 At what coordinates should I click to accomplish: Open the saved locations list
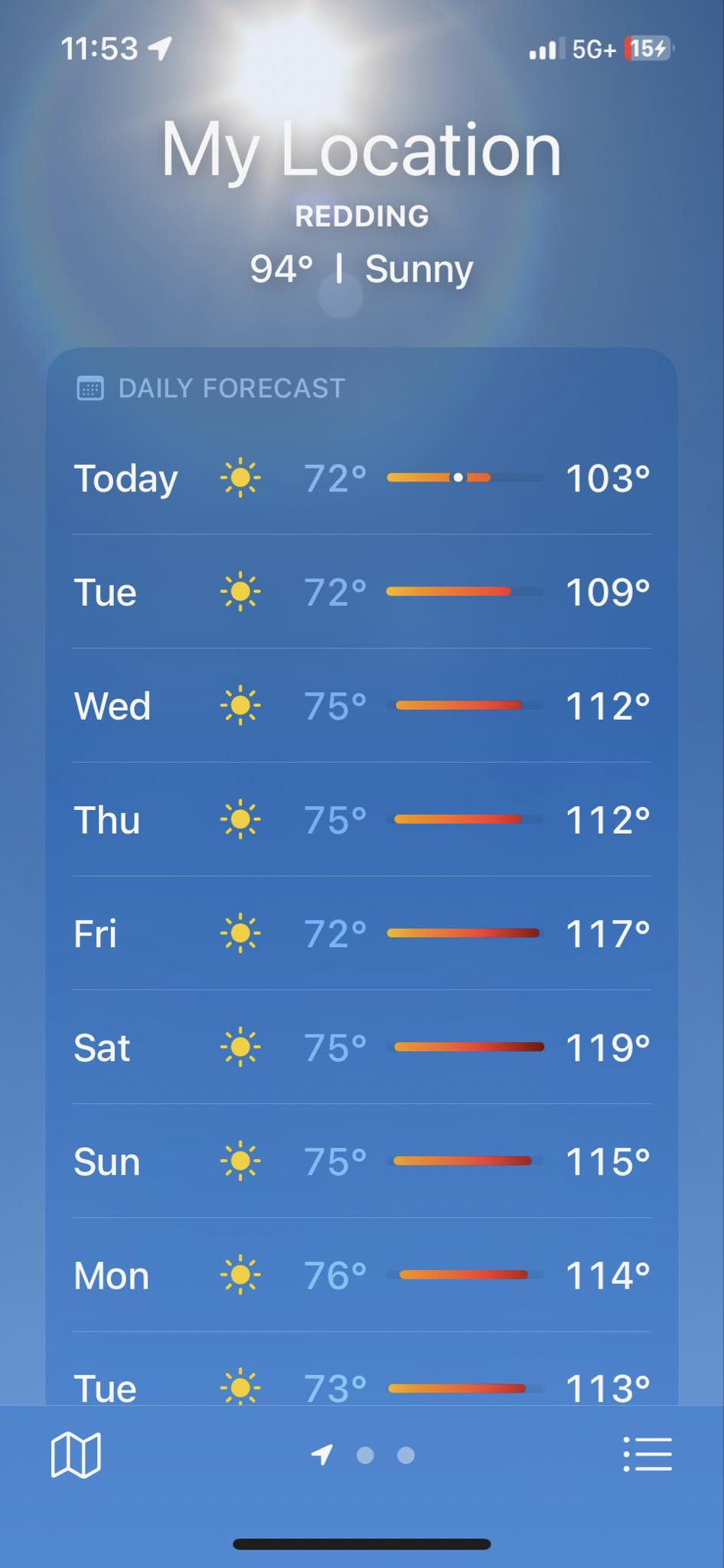(x=647, y=1454)
